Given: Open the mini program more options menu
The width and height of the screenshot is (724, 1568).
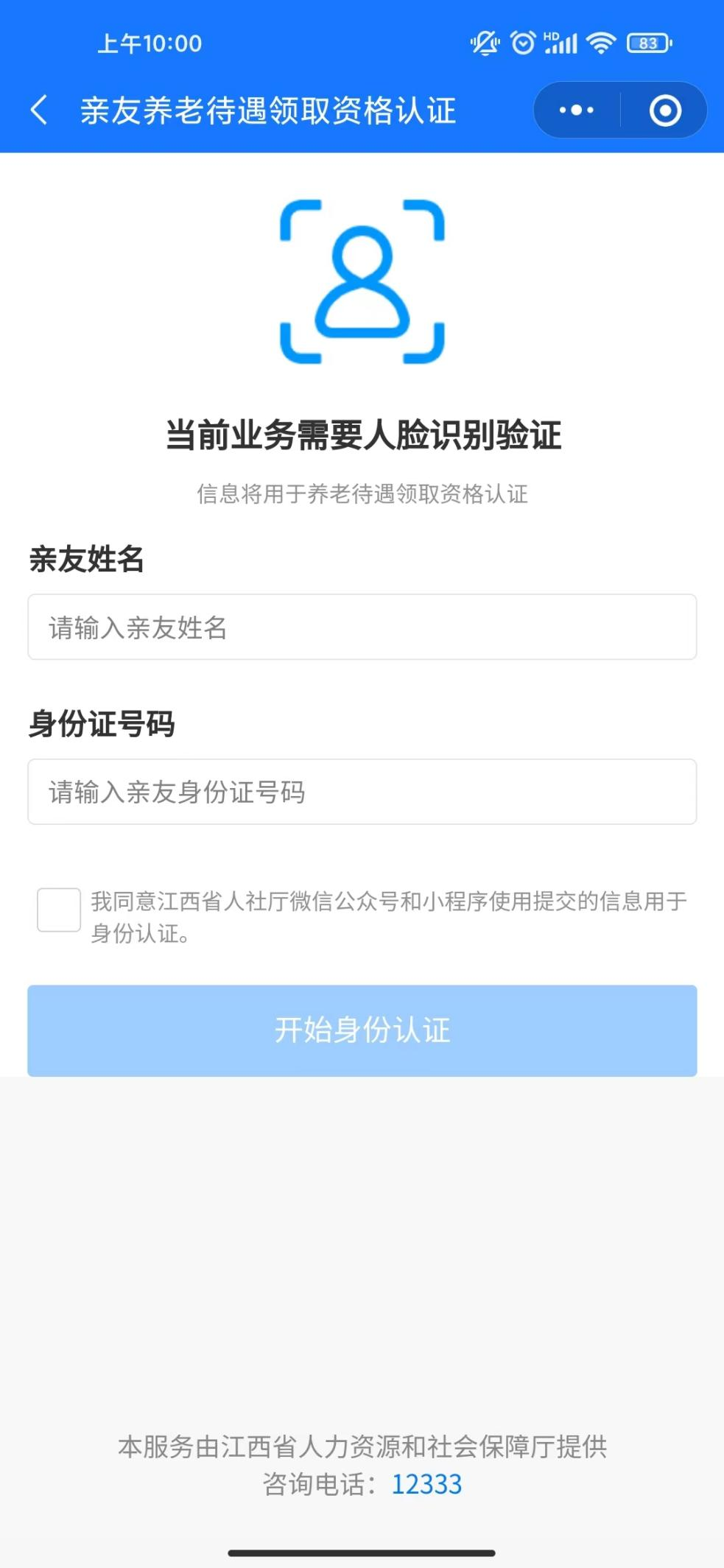Looking at the screenshot, I should tap(577, 110).
